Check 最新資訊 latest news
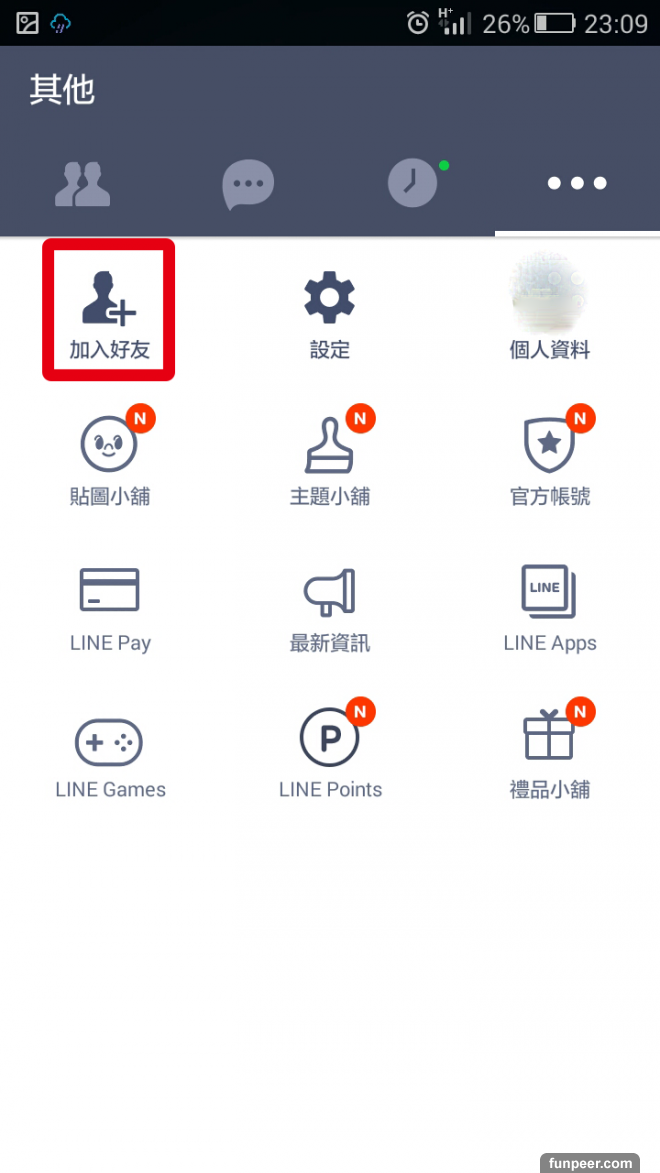The height and width of the screenshot is (1173, 660). coord(330,603)
